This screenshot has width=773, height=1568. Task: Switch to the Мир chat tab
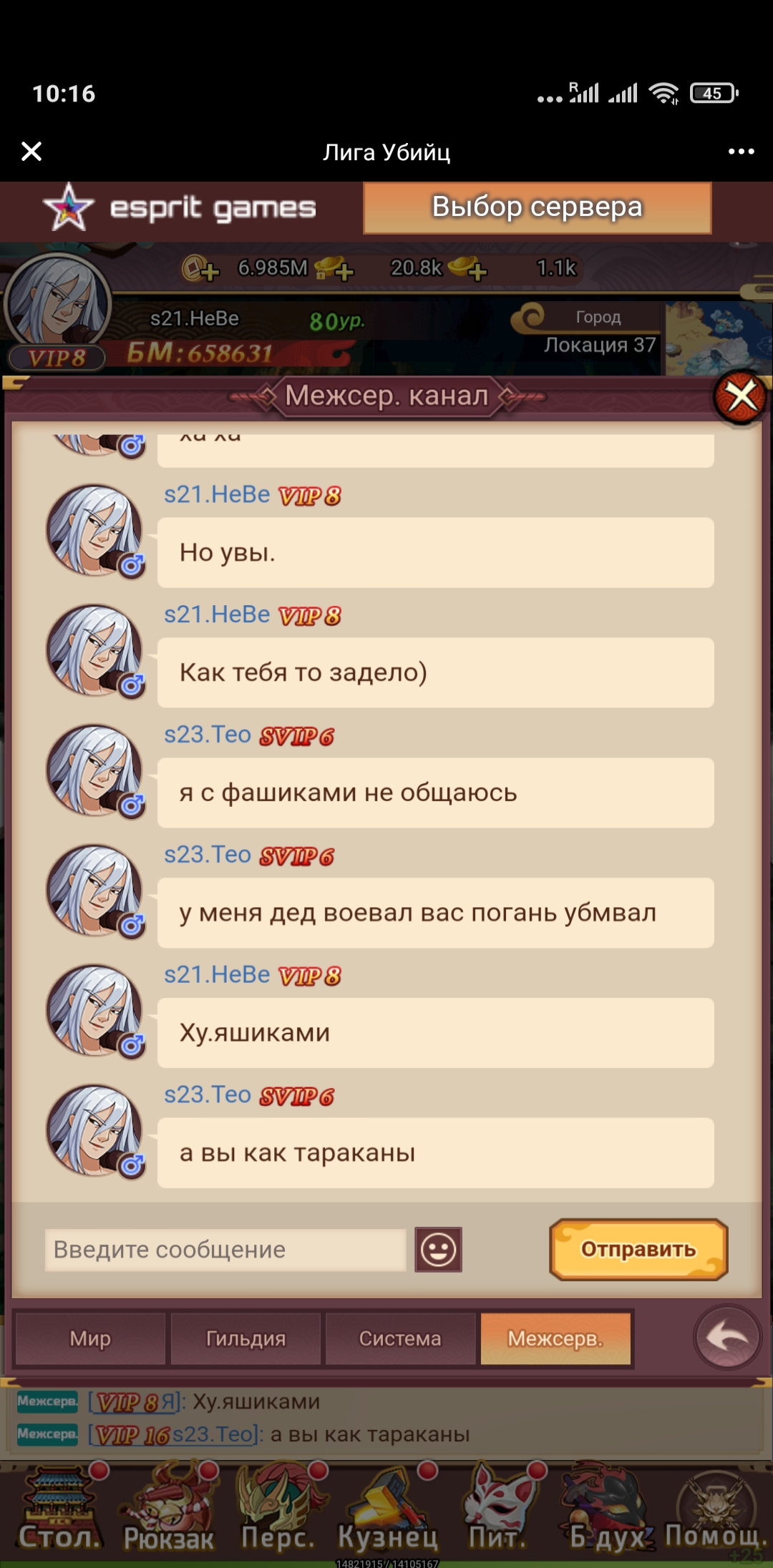[x=90, y=1338]
